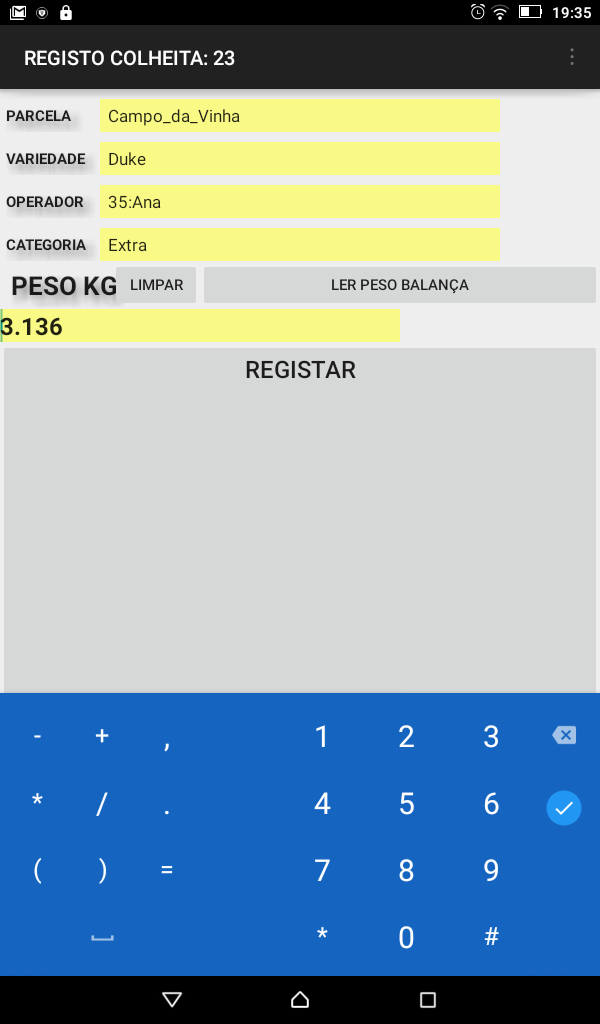Image resolution: width=600 pixels, height=1024 pixels.
Task: Tap digit 9 on the keypad
Action: click(491, 871)
